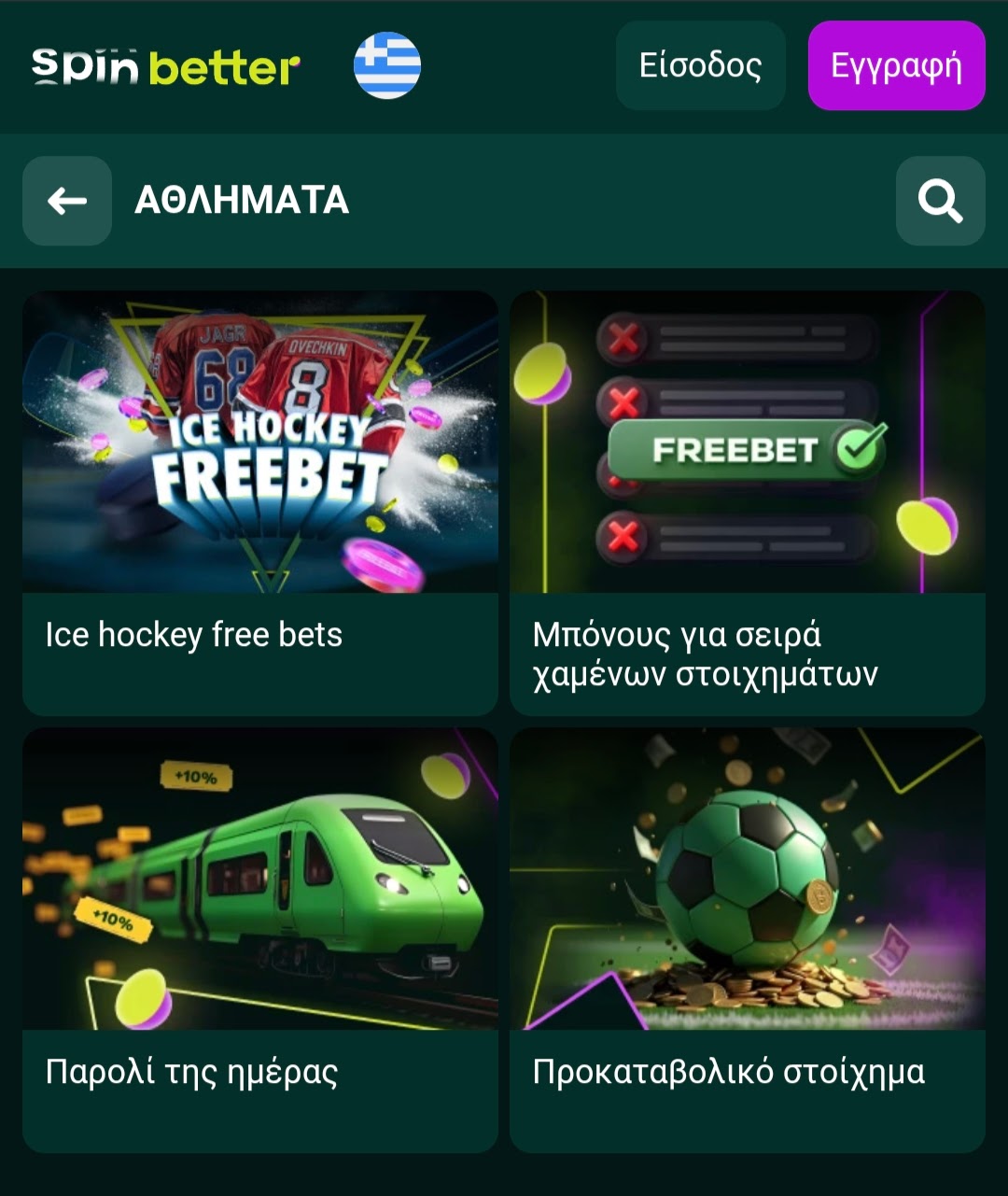View Μπόνους για σειρά χαμένων στοιχημάτων offer
1008x1196 pixels.
[x=748, y=502]
